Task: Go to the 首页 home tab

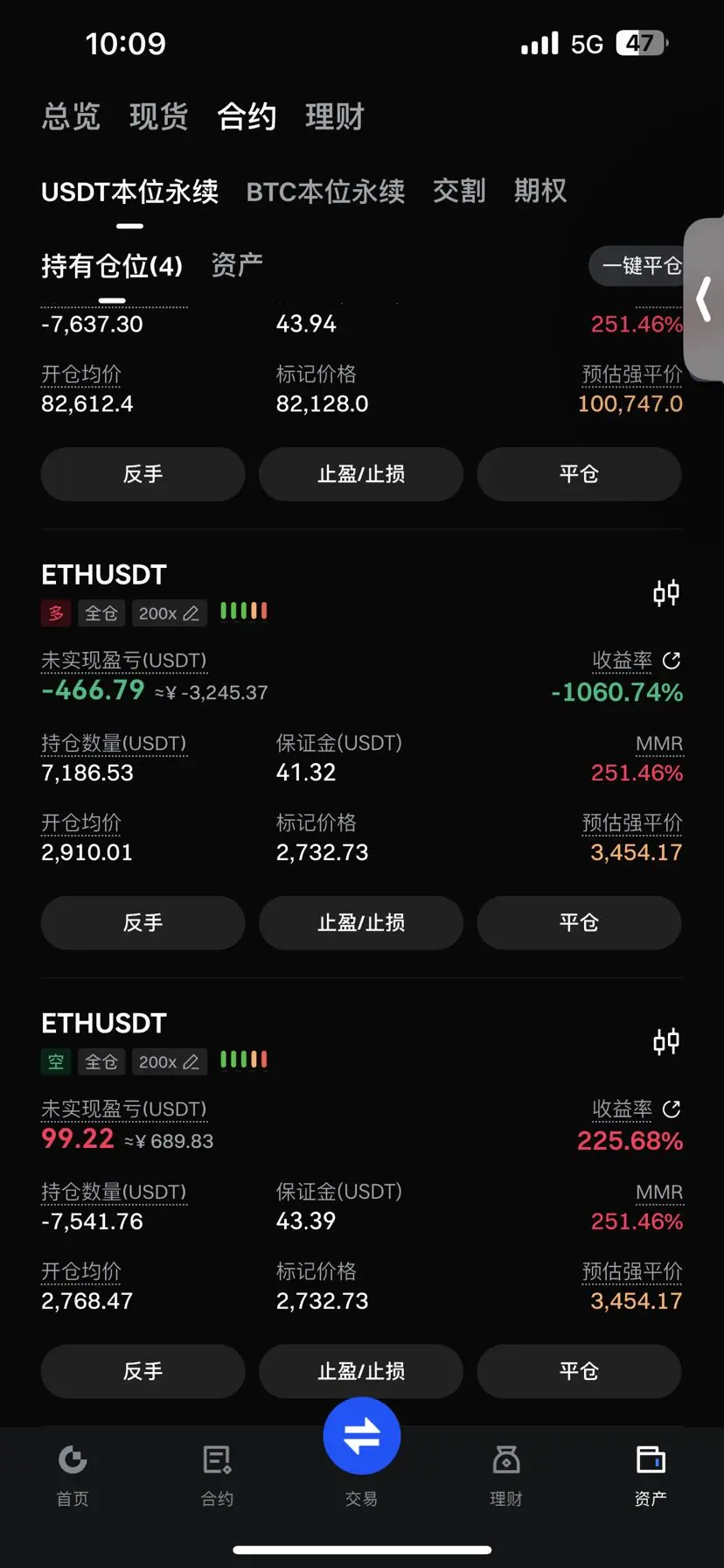Action: [73, 1474]
